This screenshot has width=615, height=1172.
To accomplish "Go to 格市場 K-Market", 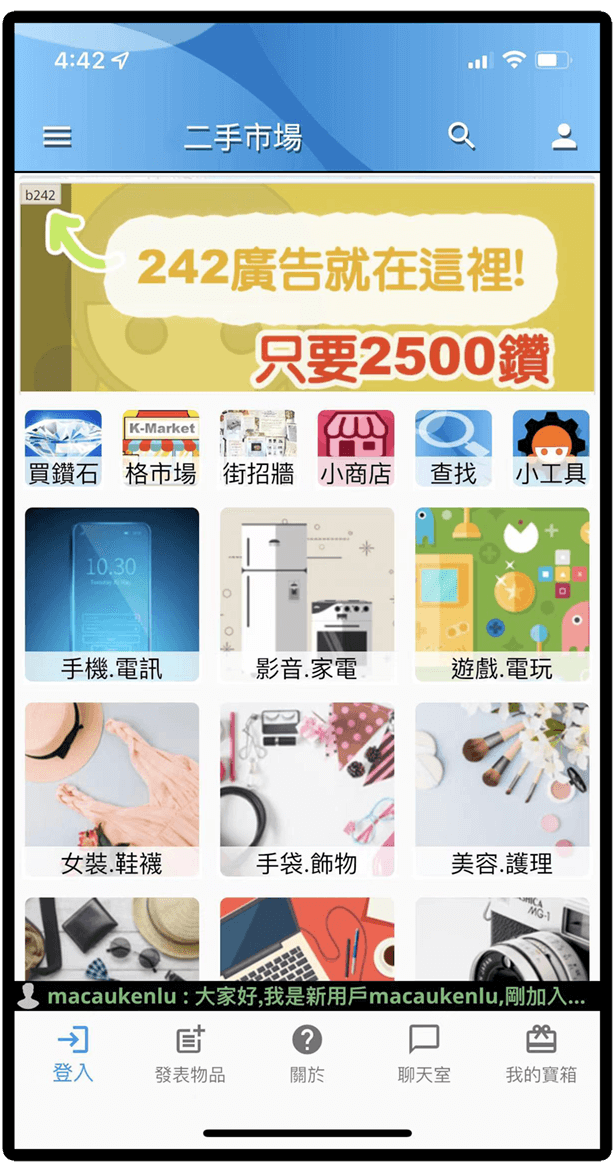I will click(x=160, y=448).
